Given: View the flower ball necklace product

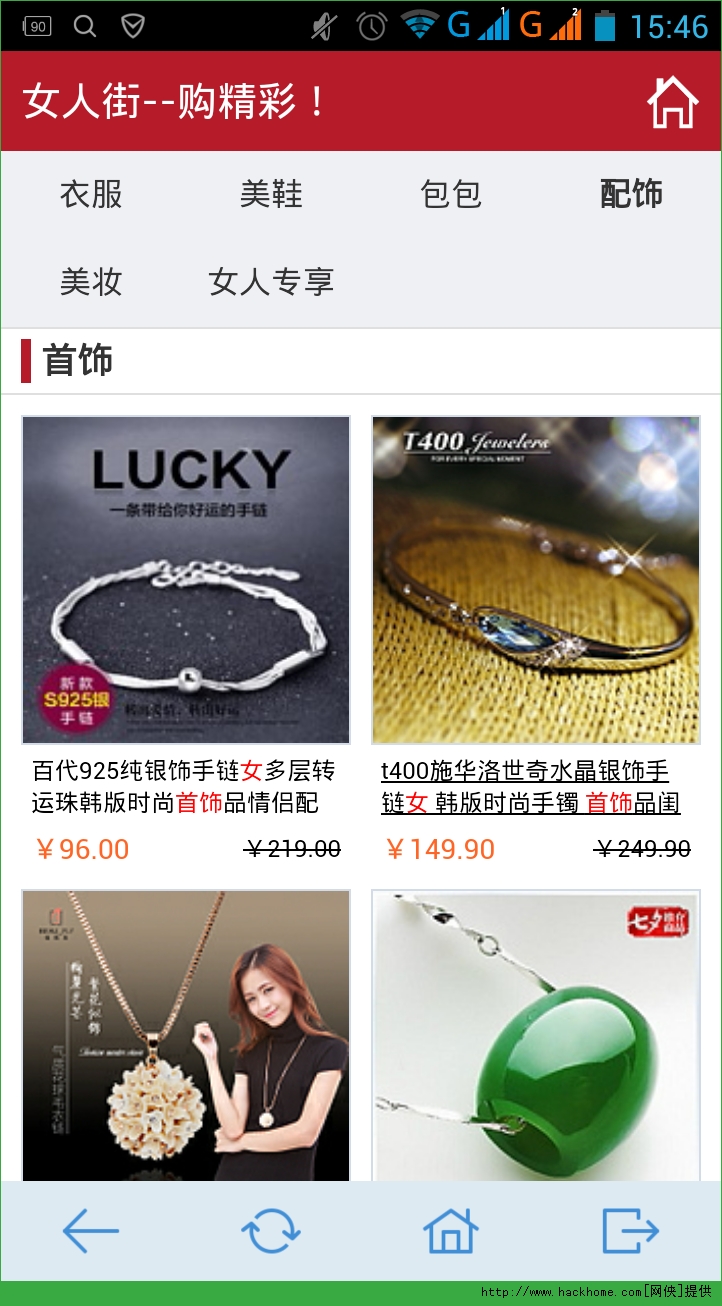Looking at the screenshot, I should (186, 1035).
